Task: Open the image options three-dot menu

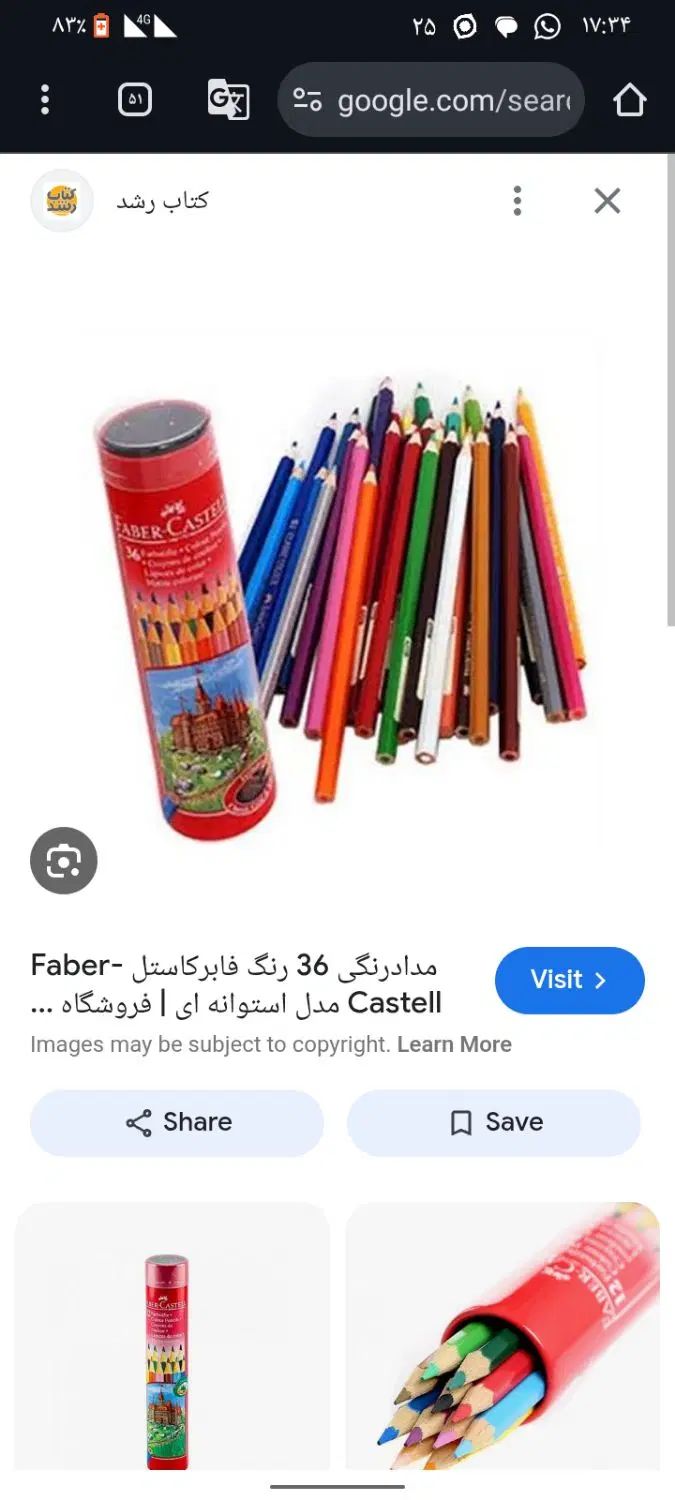Action: coord(517,201)
